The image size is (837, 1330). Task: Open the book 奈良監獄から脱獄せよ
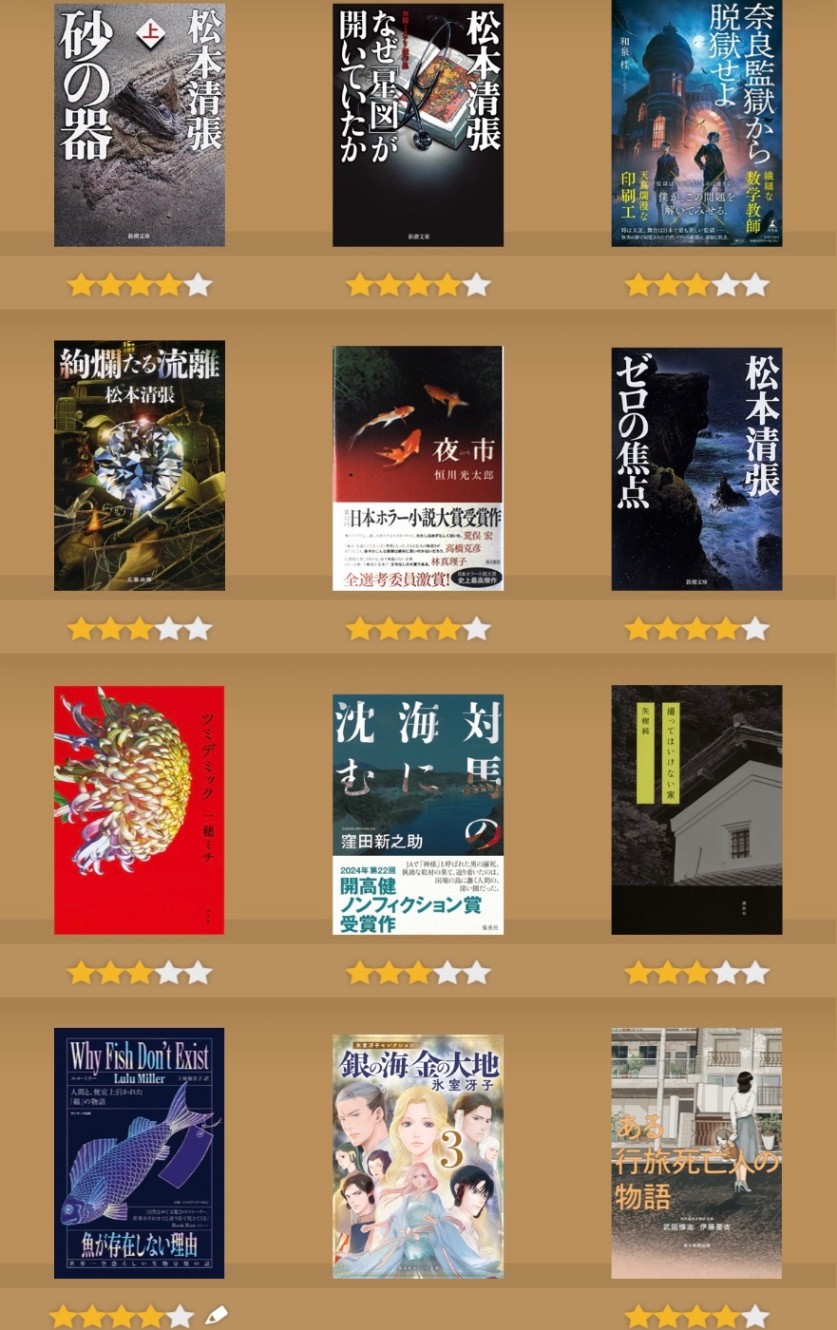click(696, 122)
